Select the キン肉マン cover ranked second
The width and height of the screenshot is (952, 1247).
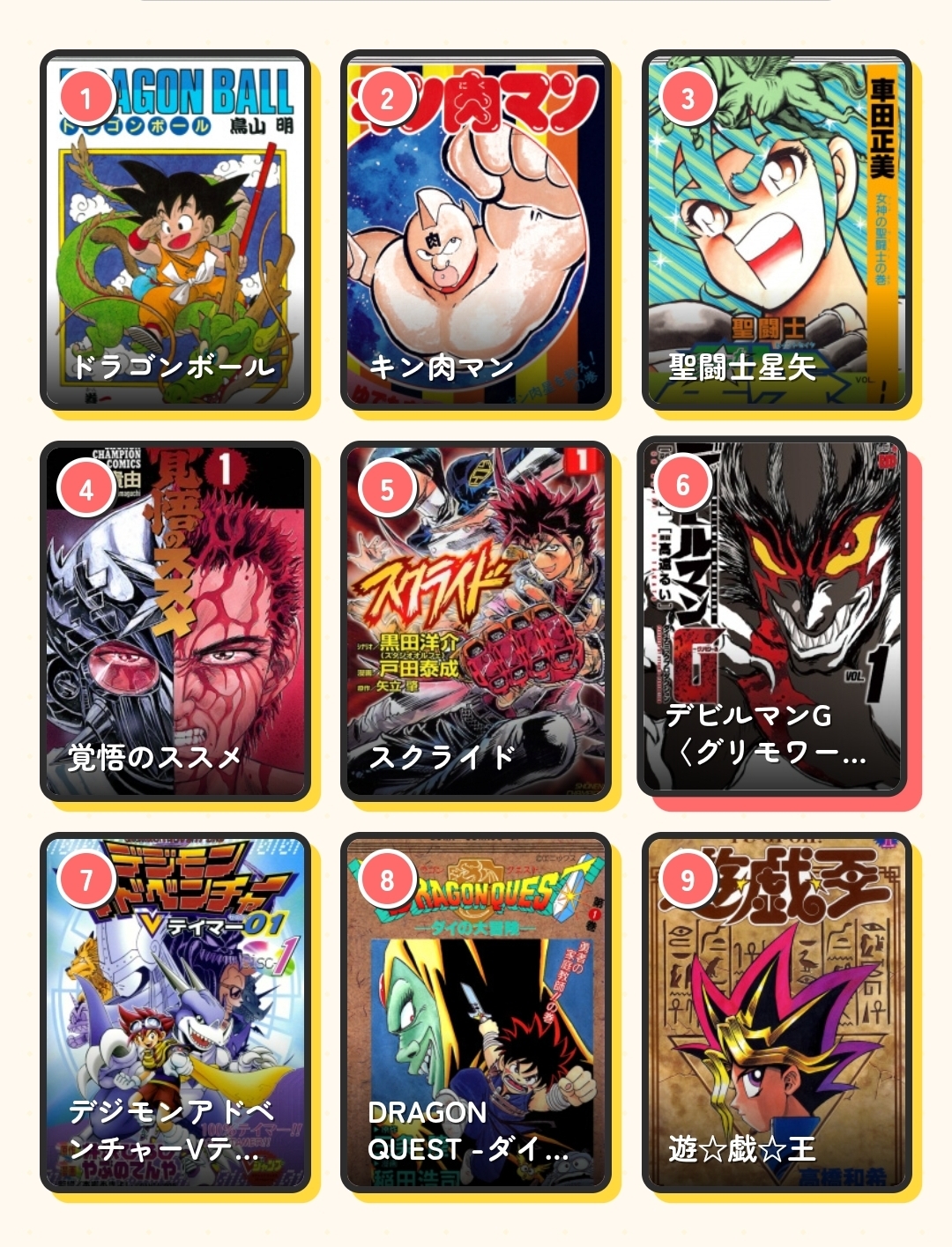click(476, 230)
